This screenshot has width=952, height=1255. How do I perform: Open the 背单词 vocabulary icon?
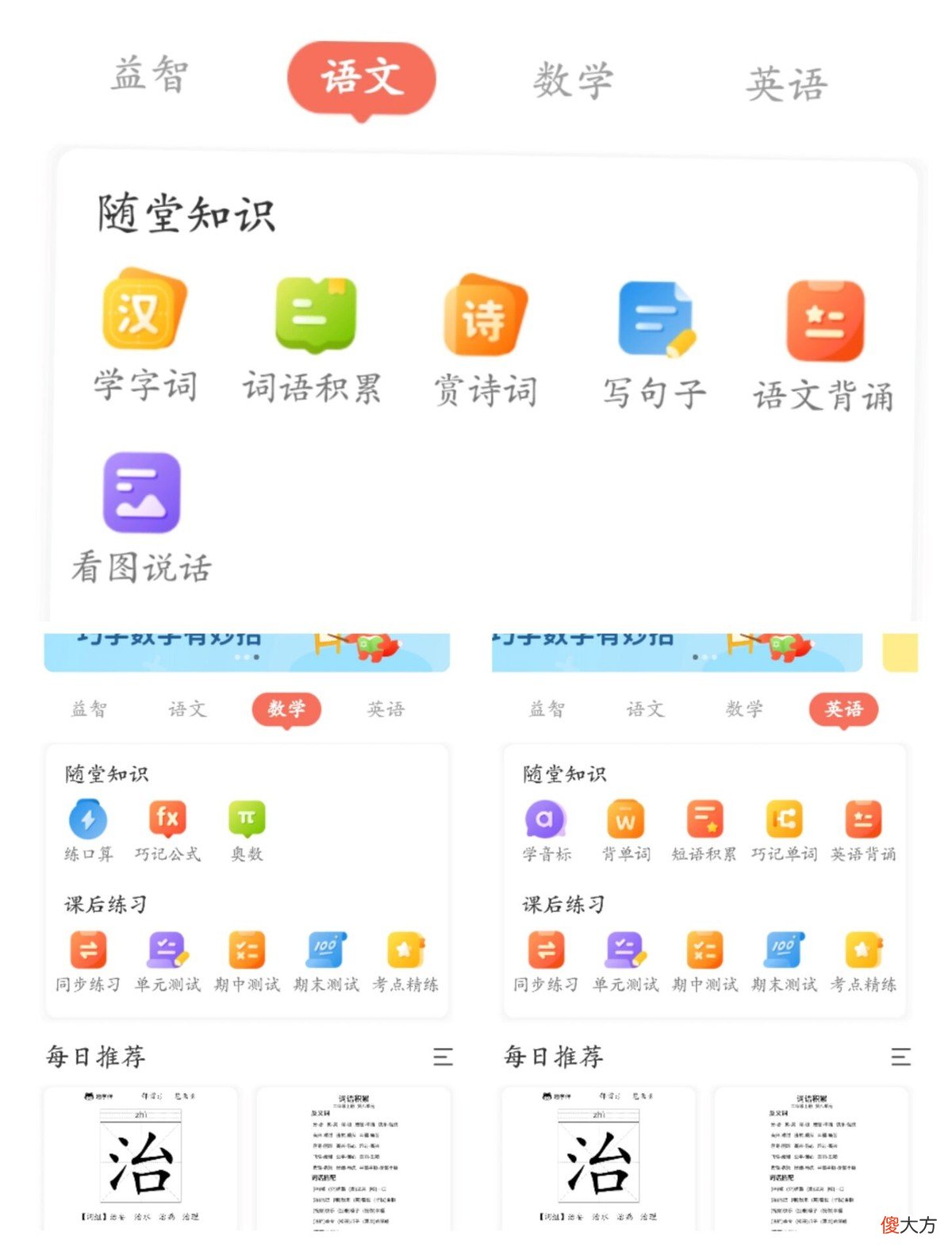[x=626, y=819]
